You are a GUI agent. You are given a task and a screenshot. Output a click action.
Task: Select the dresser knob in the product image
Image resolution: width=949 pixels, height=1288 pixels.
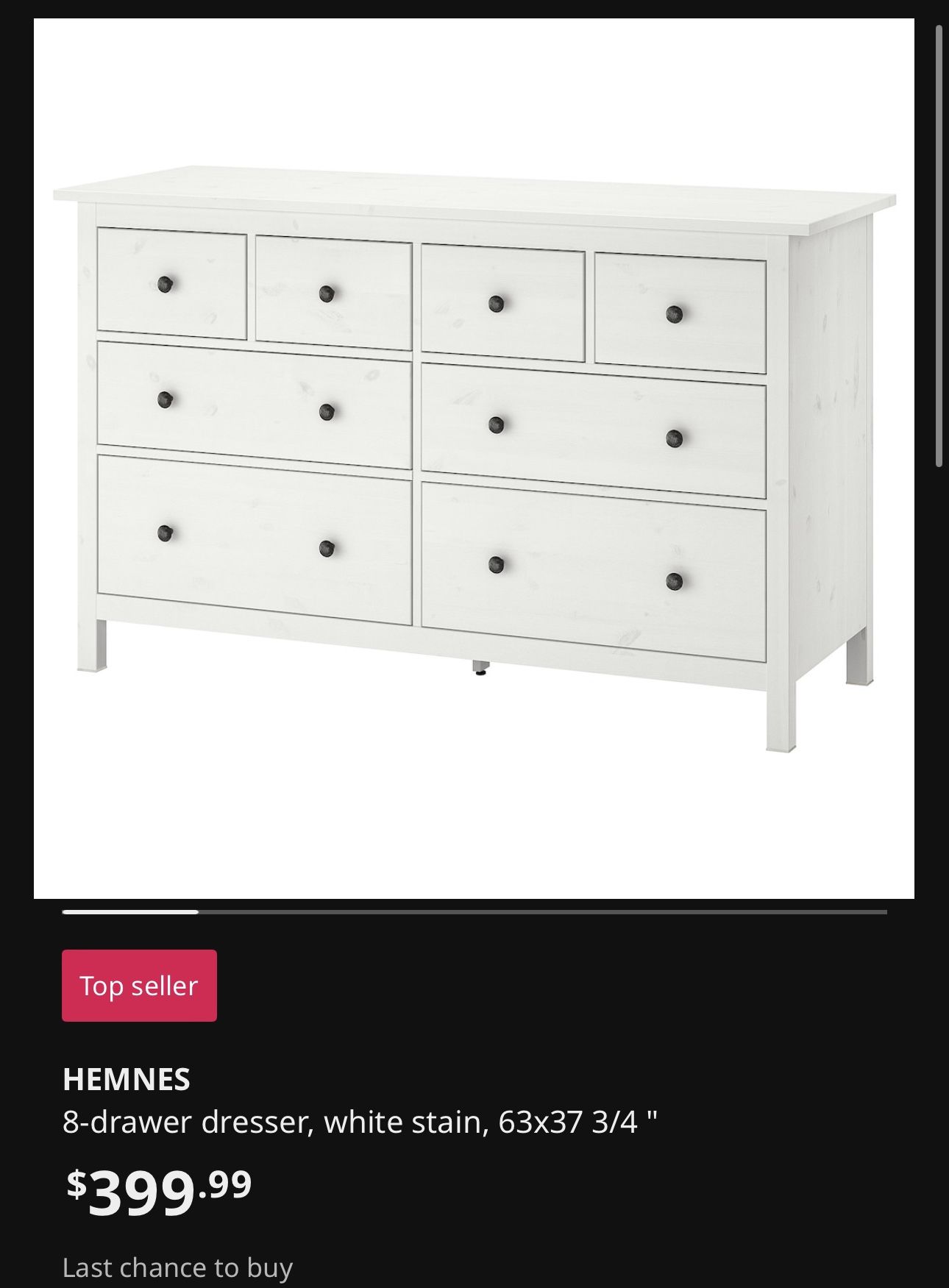click(166, 283)
